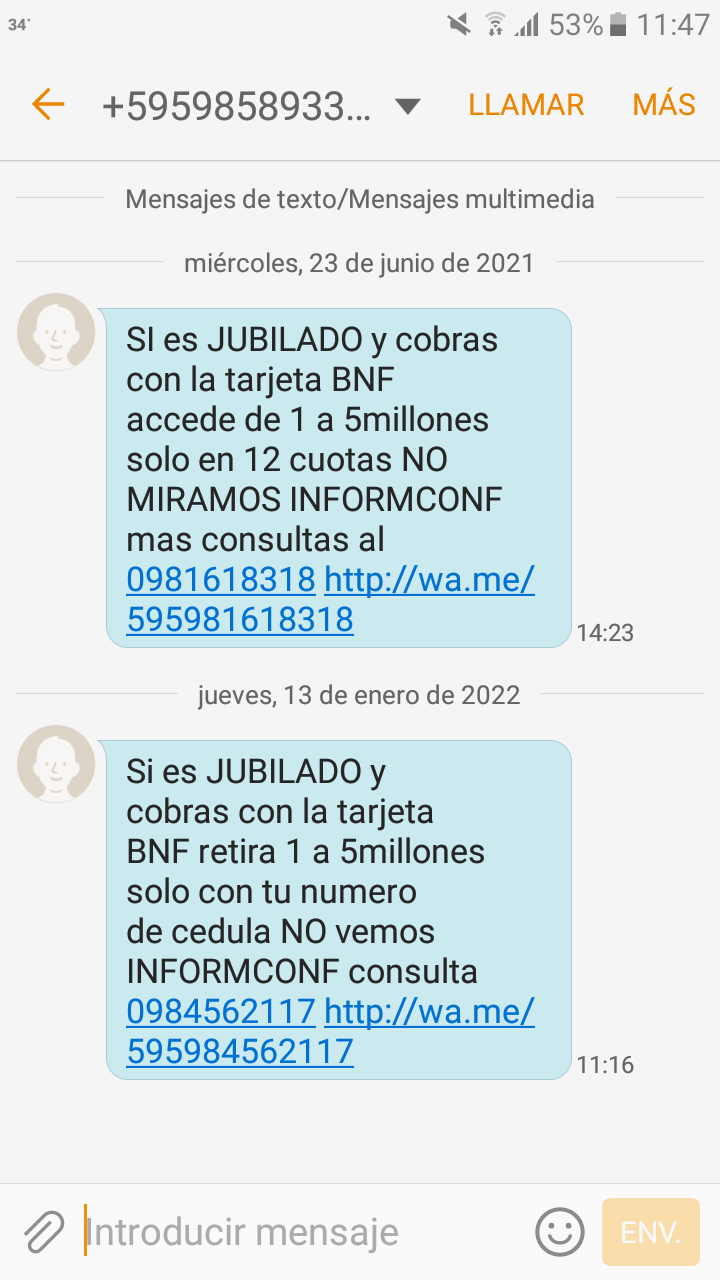This screenshot has width=720, height=1280.
Task: Open the wa.me/595984562117 link
Action: pos(430,1012)
